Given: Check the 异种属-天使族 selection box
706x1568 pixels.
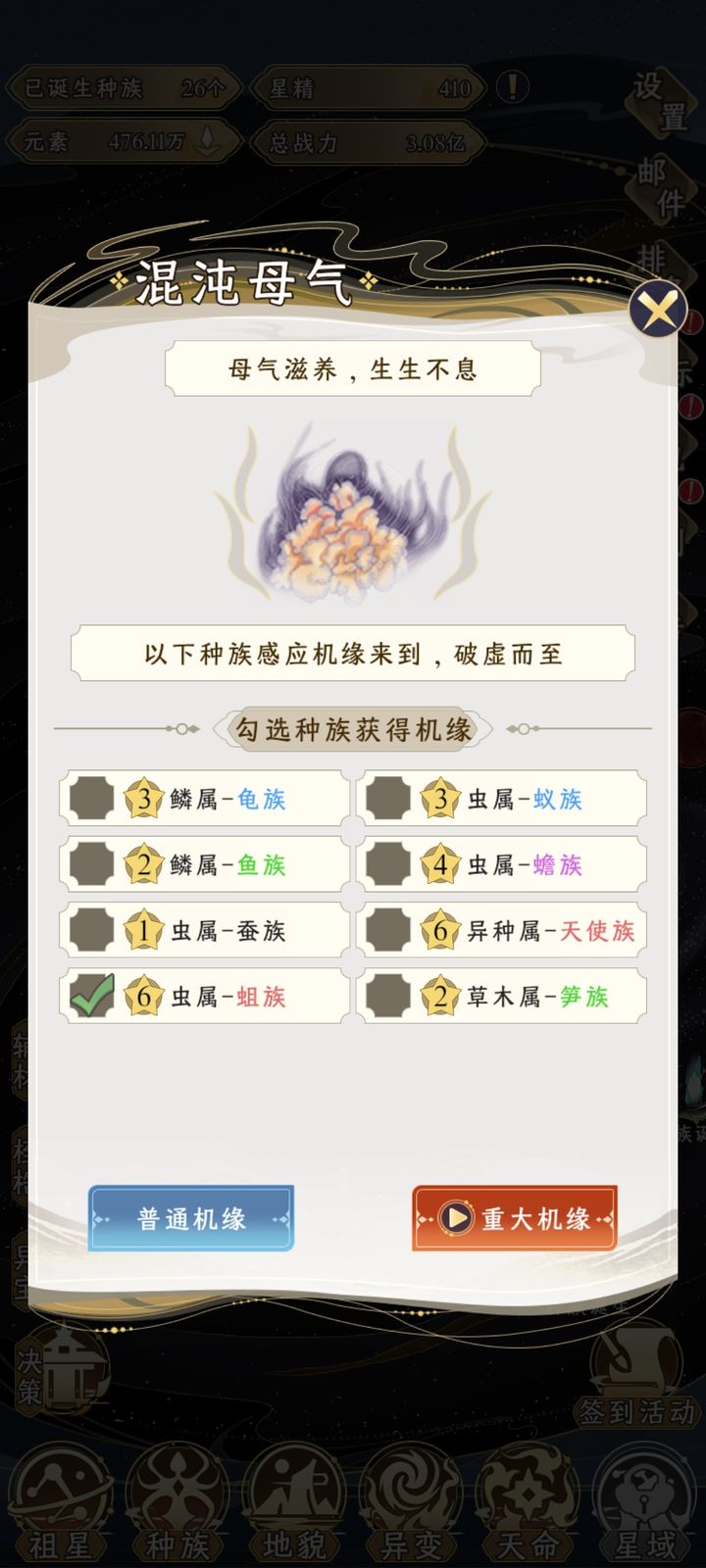Looking at the screenshot, I should (x=389, y=930).
